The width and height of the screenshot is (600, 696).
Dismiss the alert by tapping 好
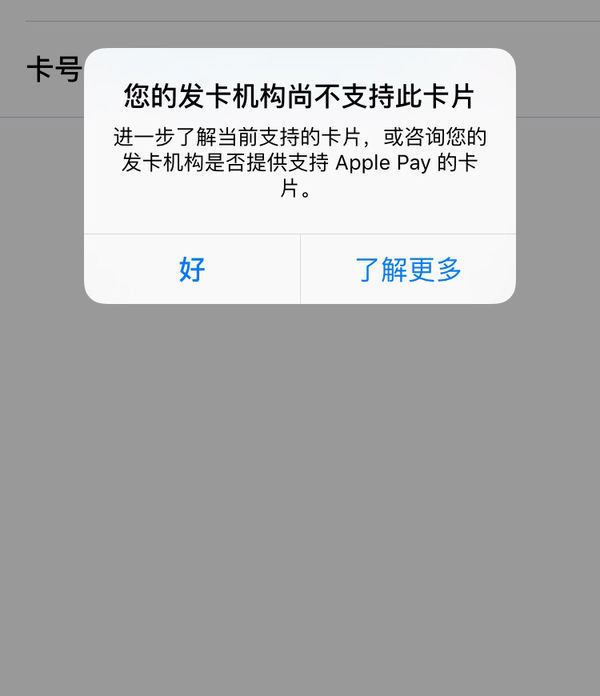tap(192, 269)
